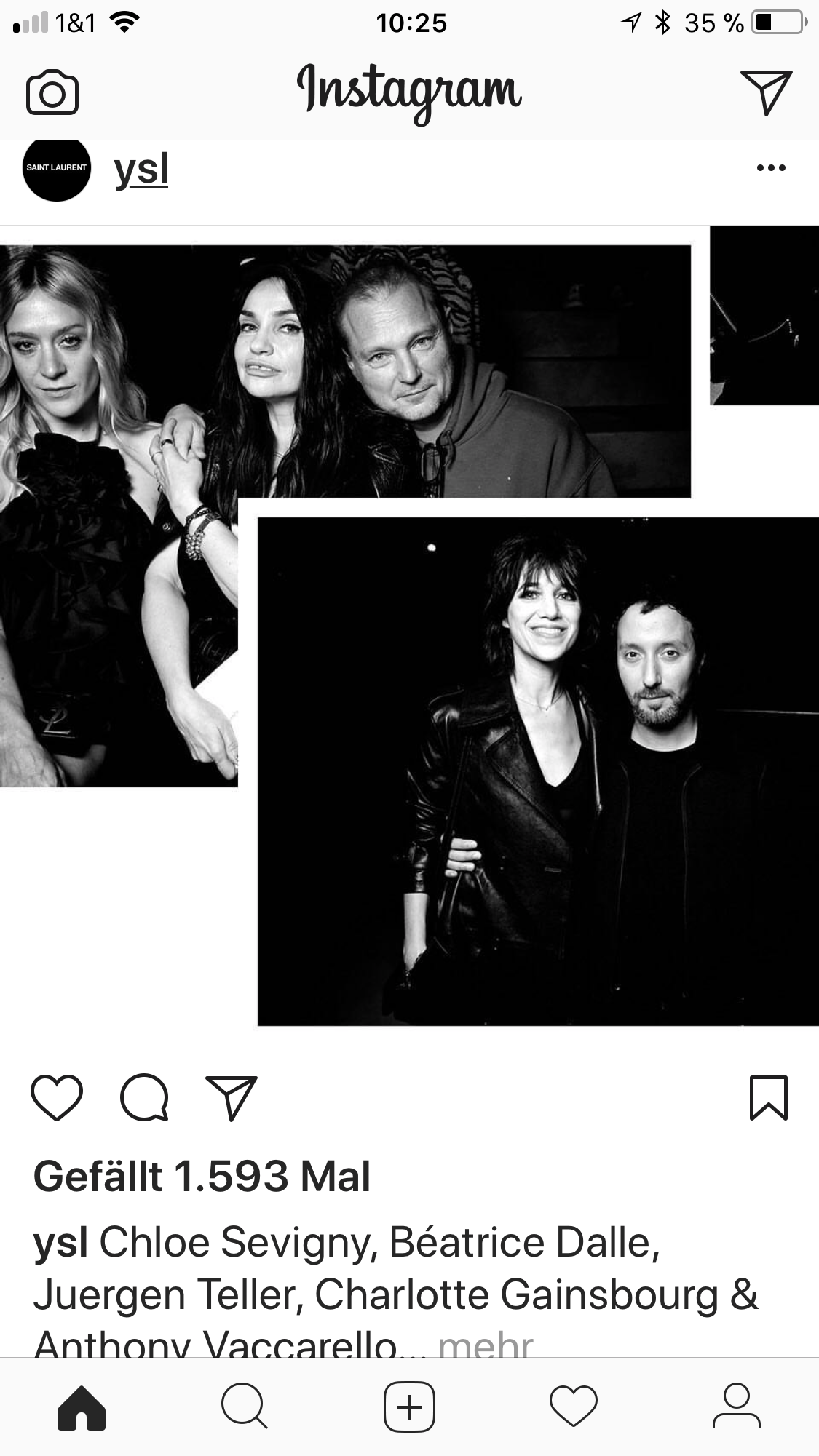The height and width of the screenshot is (1456, 819).
Task: Open the ysl profile picture
Action: [57, 168]
